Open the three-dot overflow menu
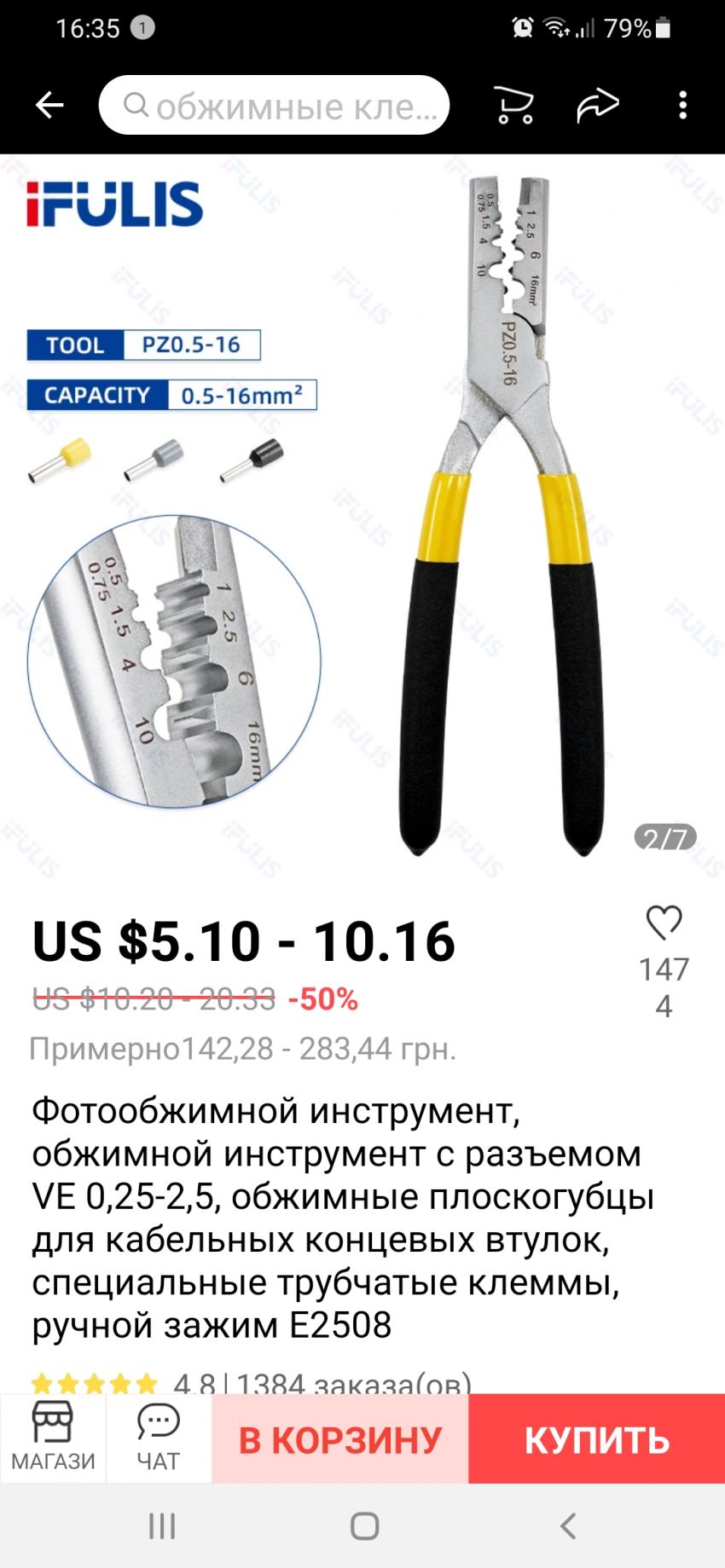 pos(682,106)
